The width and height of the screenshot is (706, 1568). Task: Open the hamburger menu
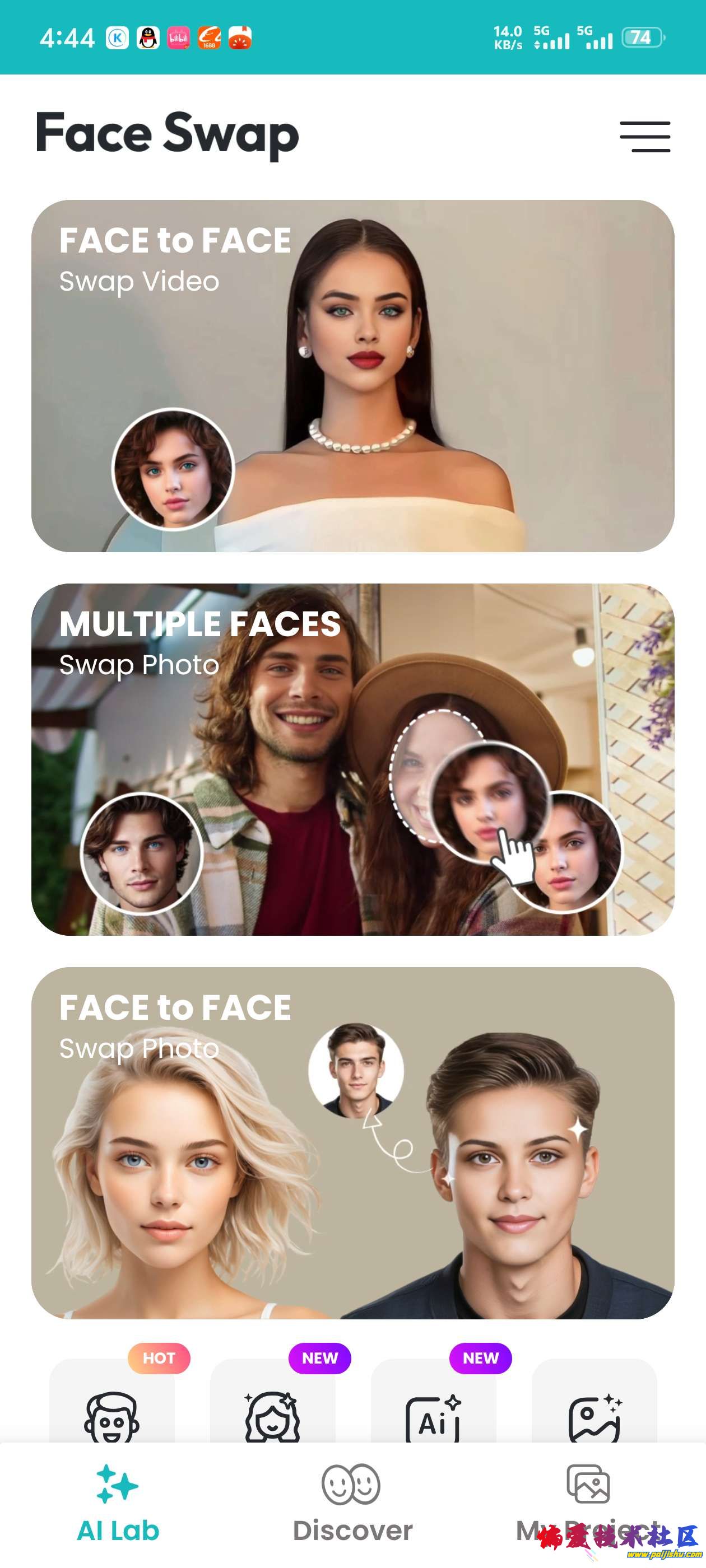(x=644, y=136)
